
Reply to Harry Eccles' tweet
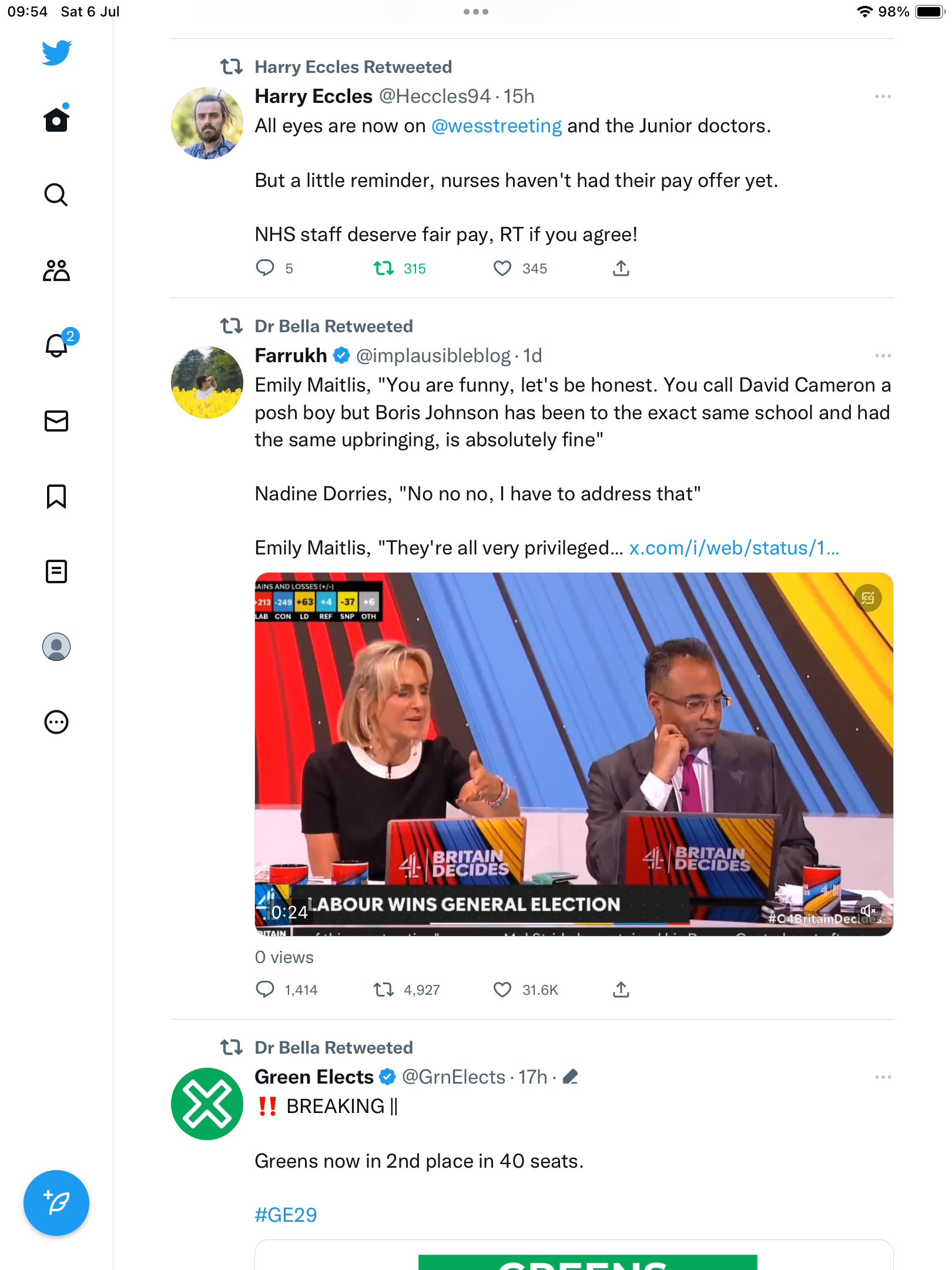[265, 269]
